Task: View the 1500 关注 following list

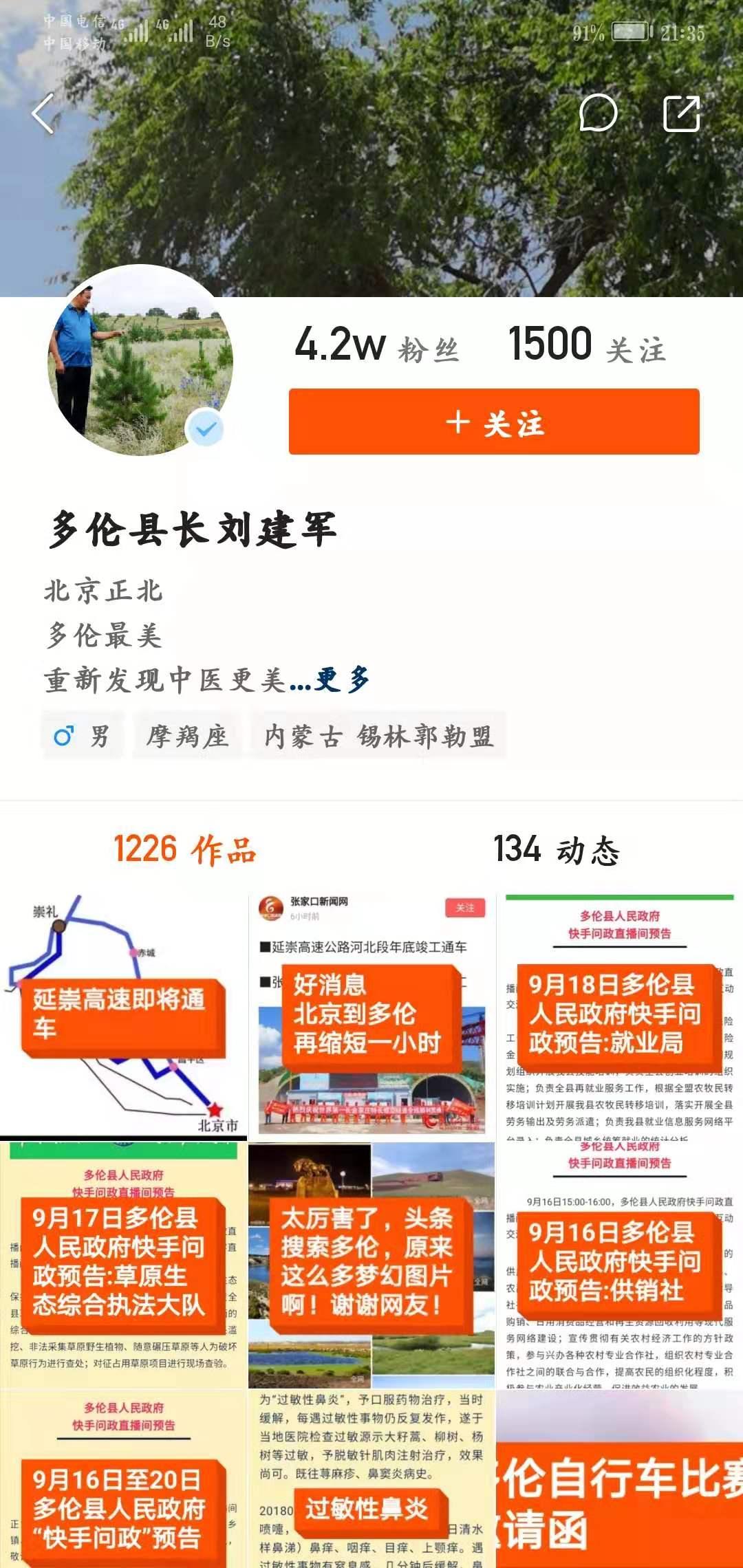Action: (x=587, y=345)
